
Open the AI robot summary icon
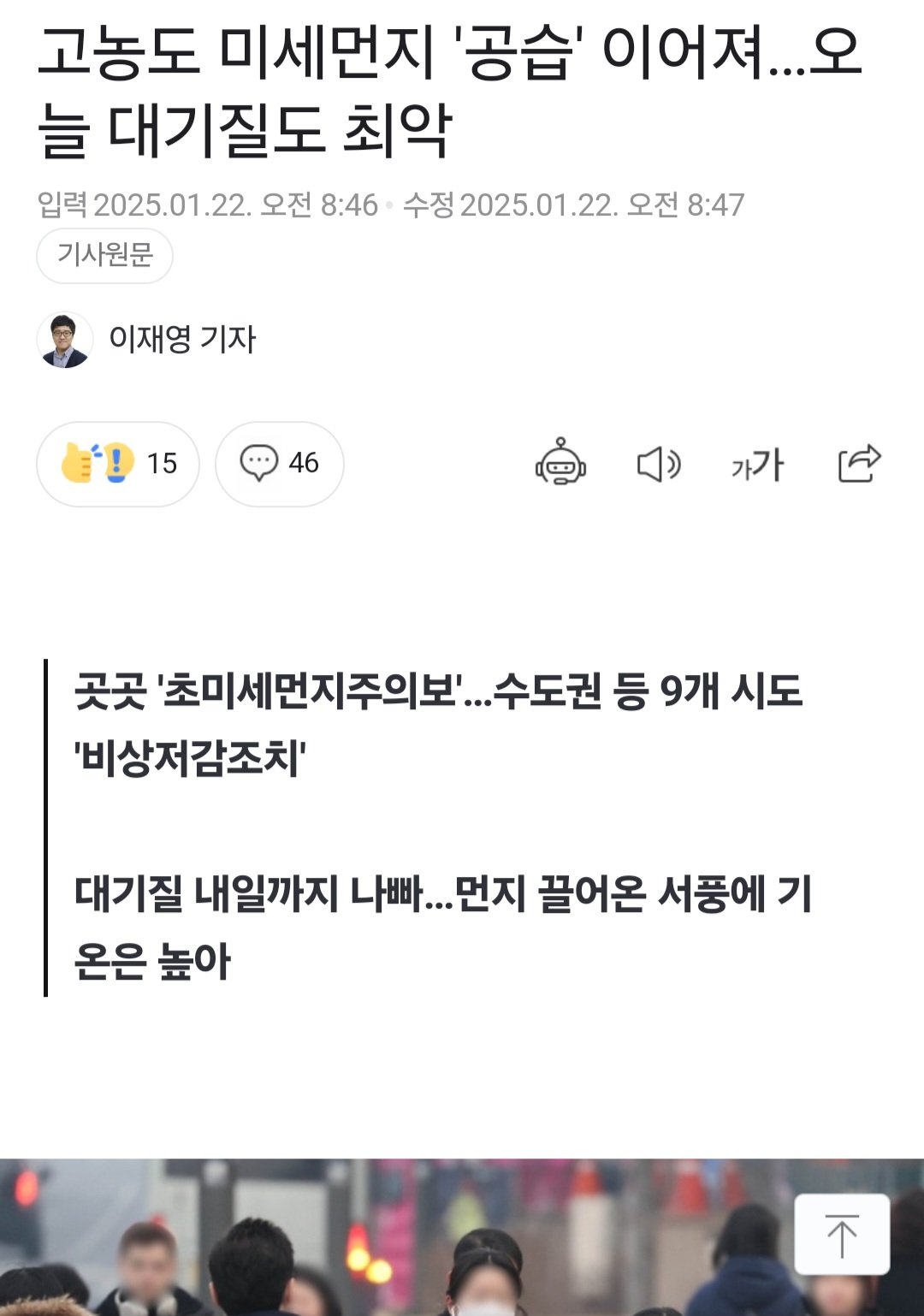pos(560,464)
